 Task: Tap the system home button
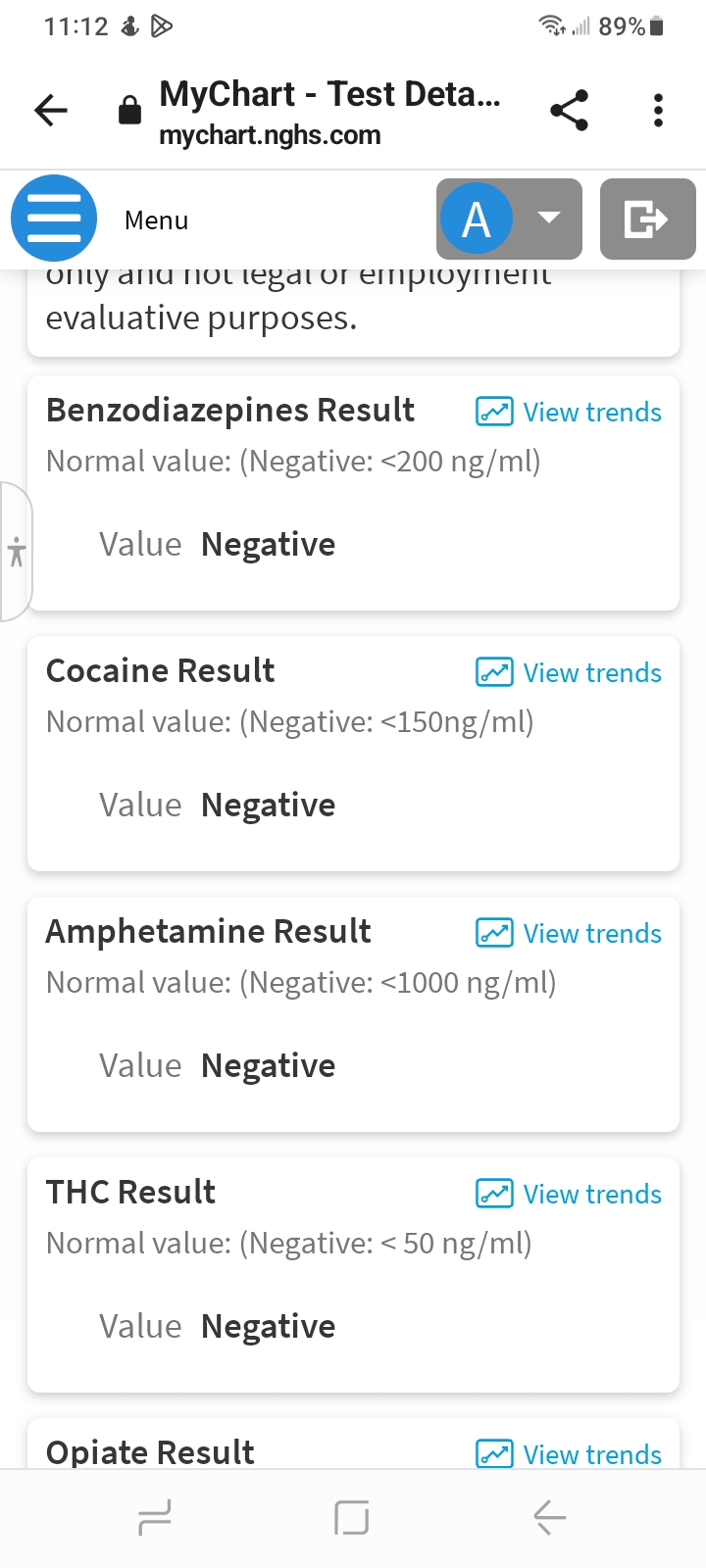352,1518
